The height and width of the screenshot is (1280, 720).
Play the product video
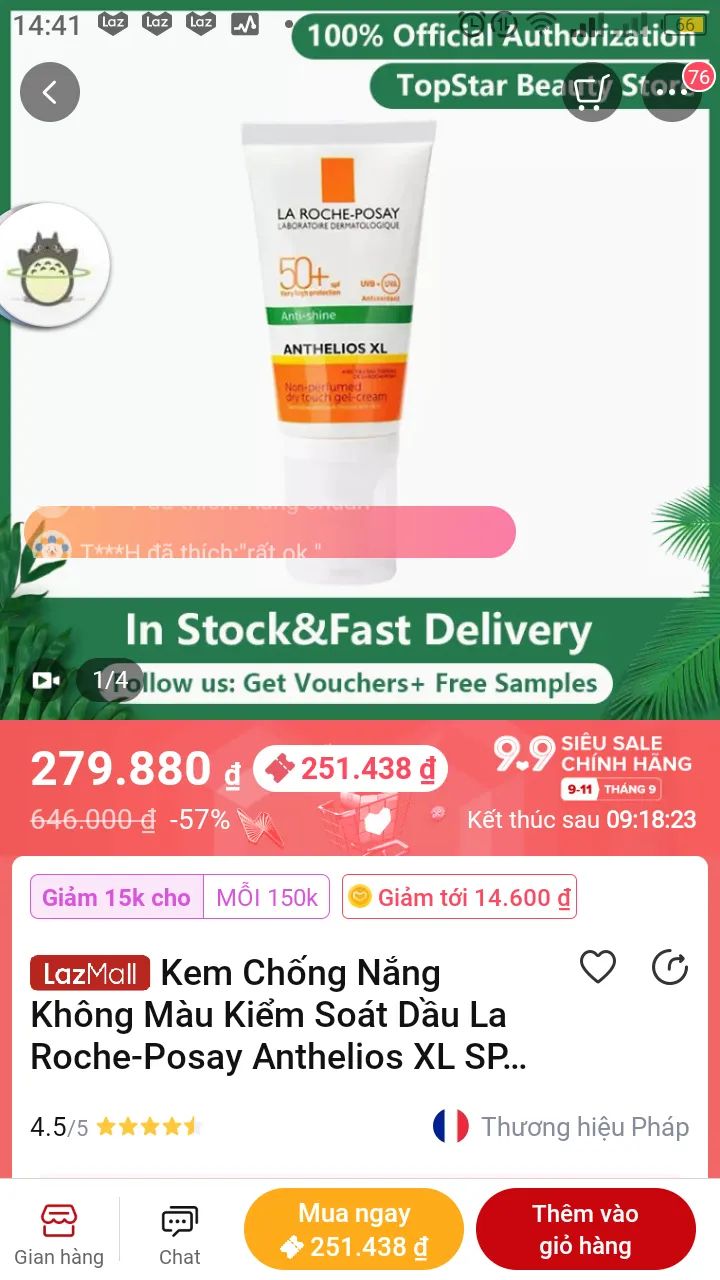tap(46, 680)
